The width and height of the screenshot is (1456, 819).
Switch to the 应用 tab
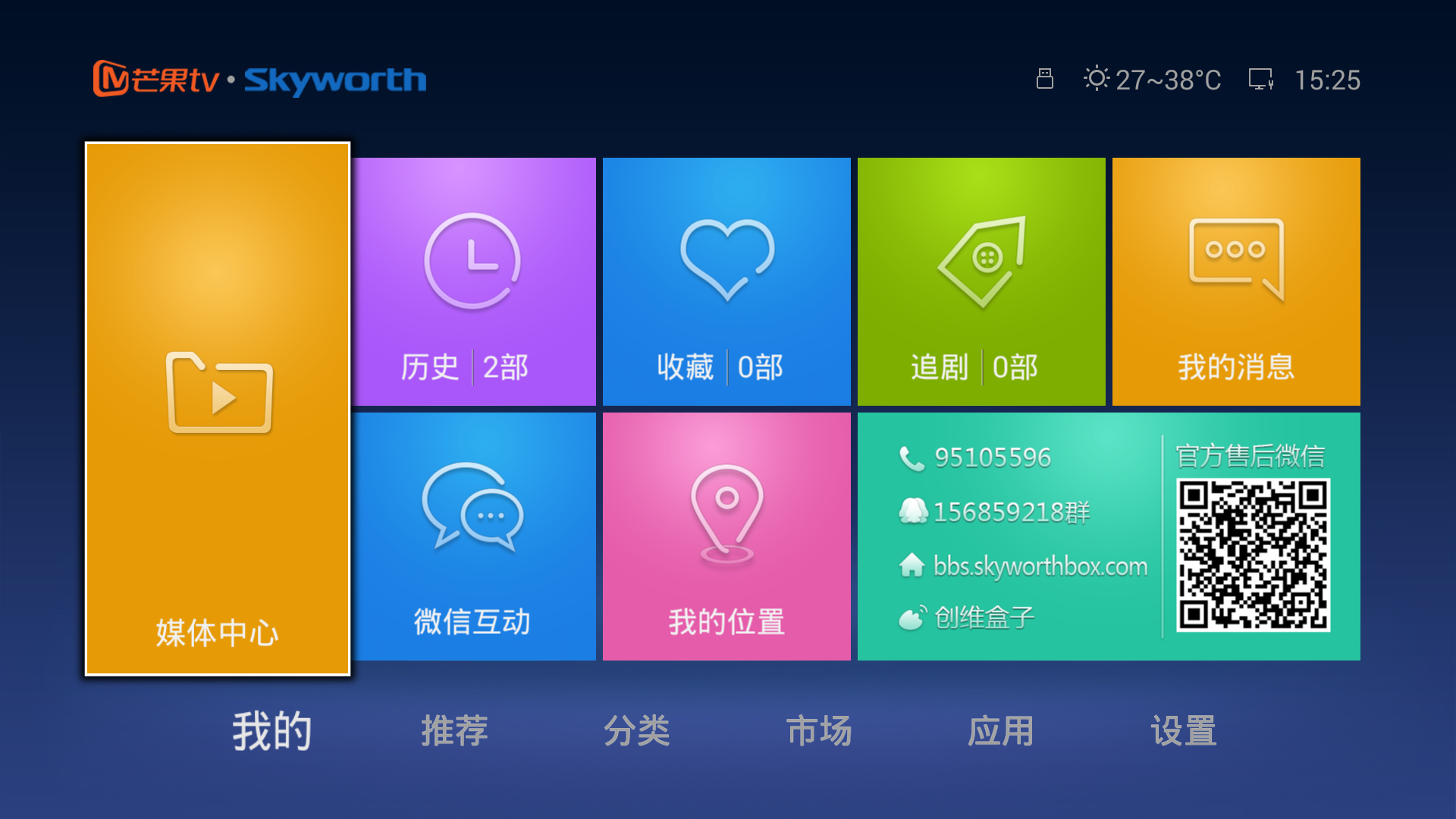tap(1001, 732)
